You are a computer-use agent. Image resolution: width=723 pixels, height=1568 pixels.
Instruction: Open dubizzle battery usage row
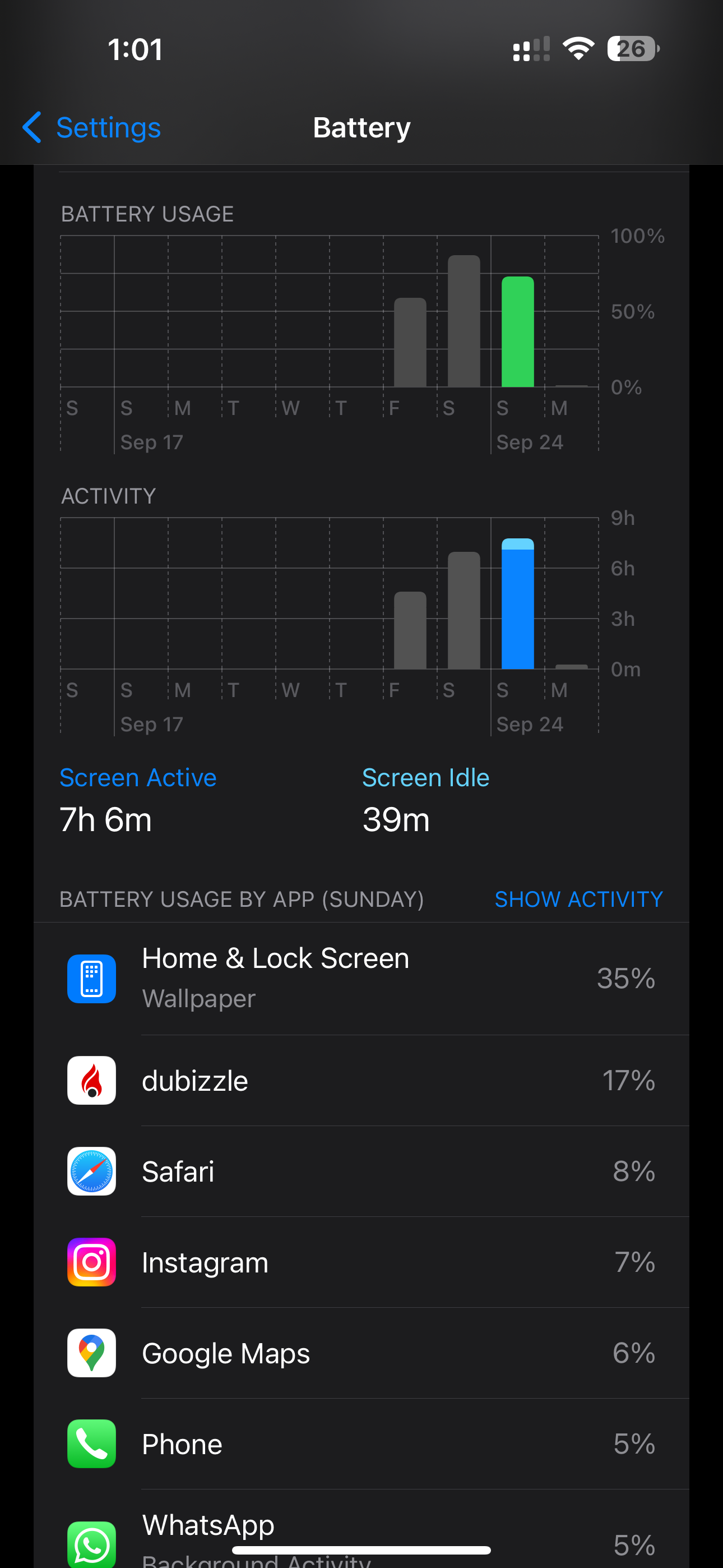click(x=361, y=1081)
